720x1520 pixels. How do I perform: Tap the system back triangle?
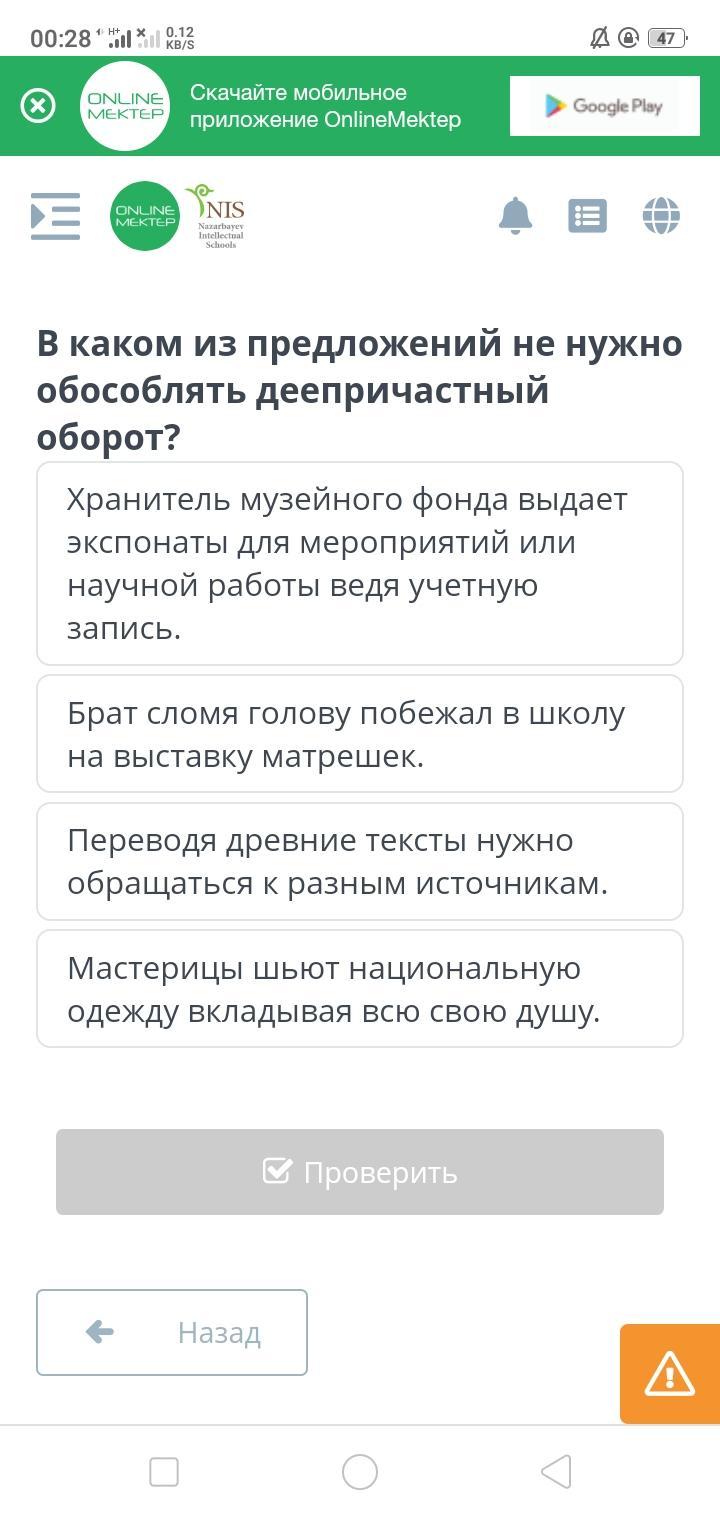coord(555,1472)
